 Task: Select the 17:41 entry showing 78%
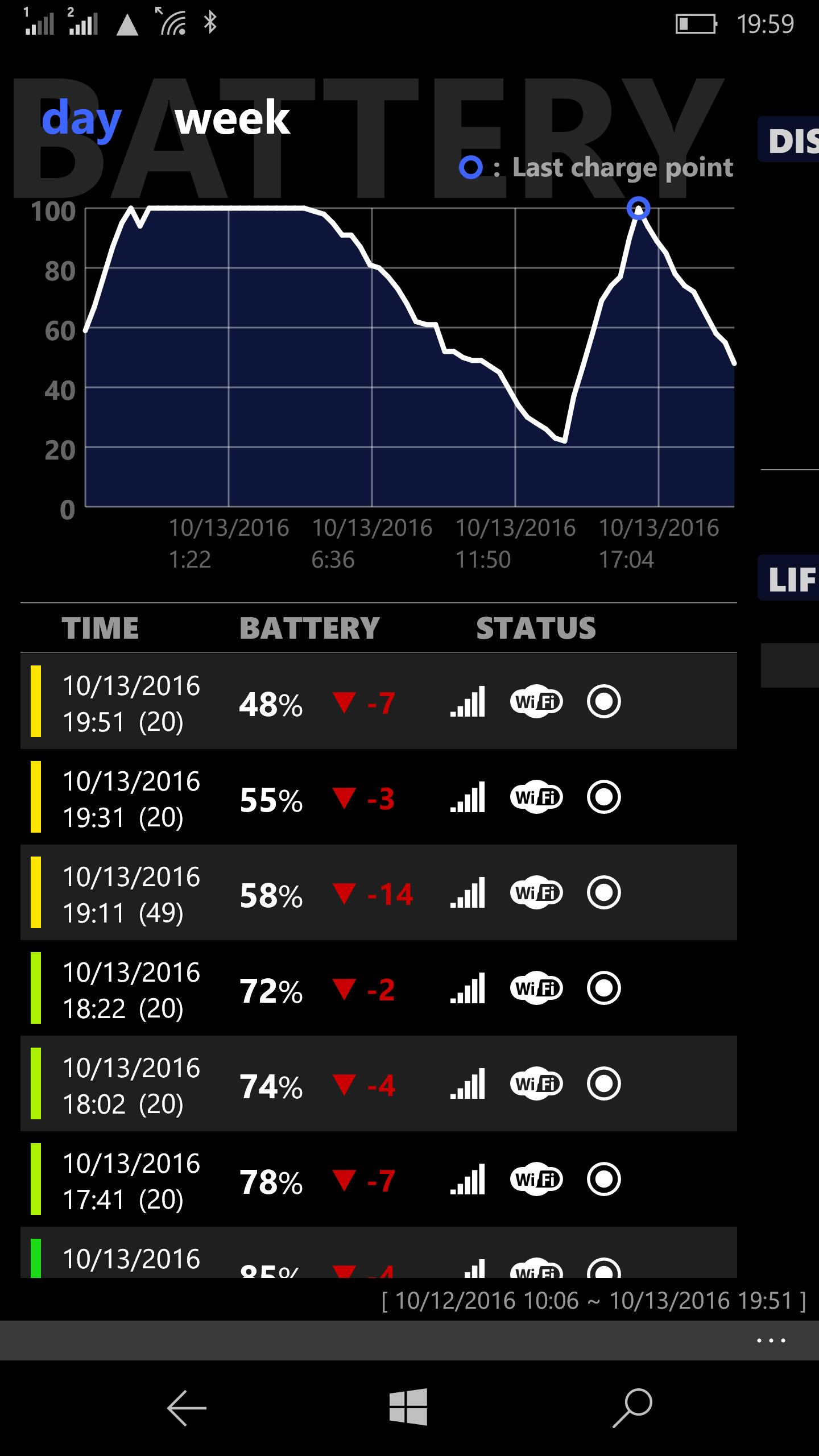[379, 1179]
